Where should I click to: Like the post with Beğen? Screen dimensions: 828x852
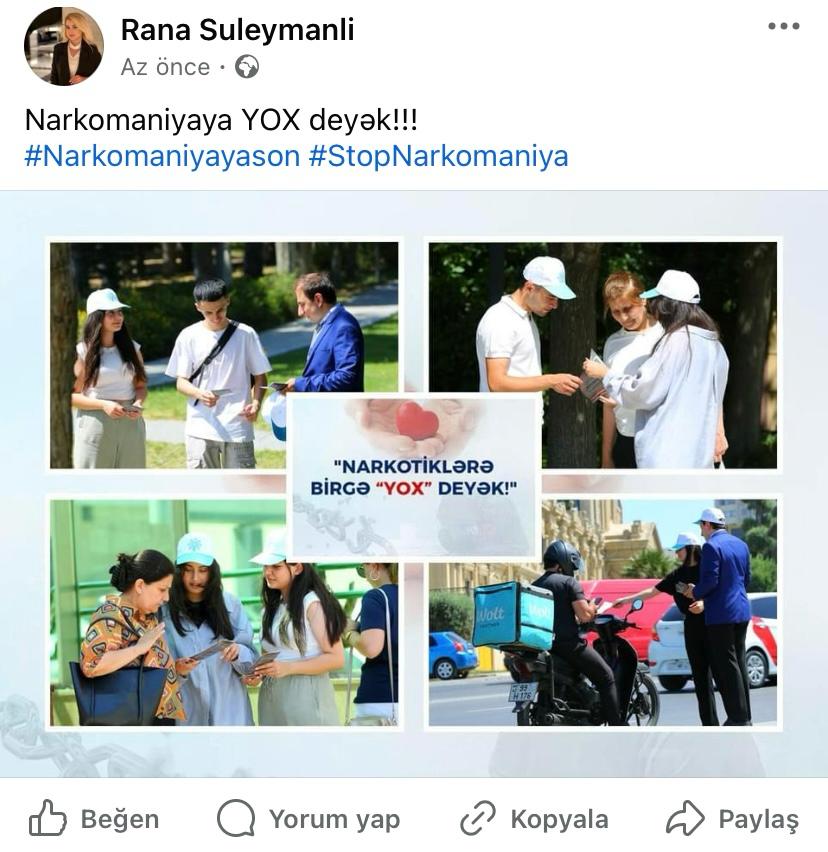pos(94,820)
